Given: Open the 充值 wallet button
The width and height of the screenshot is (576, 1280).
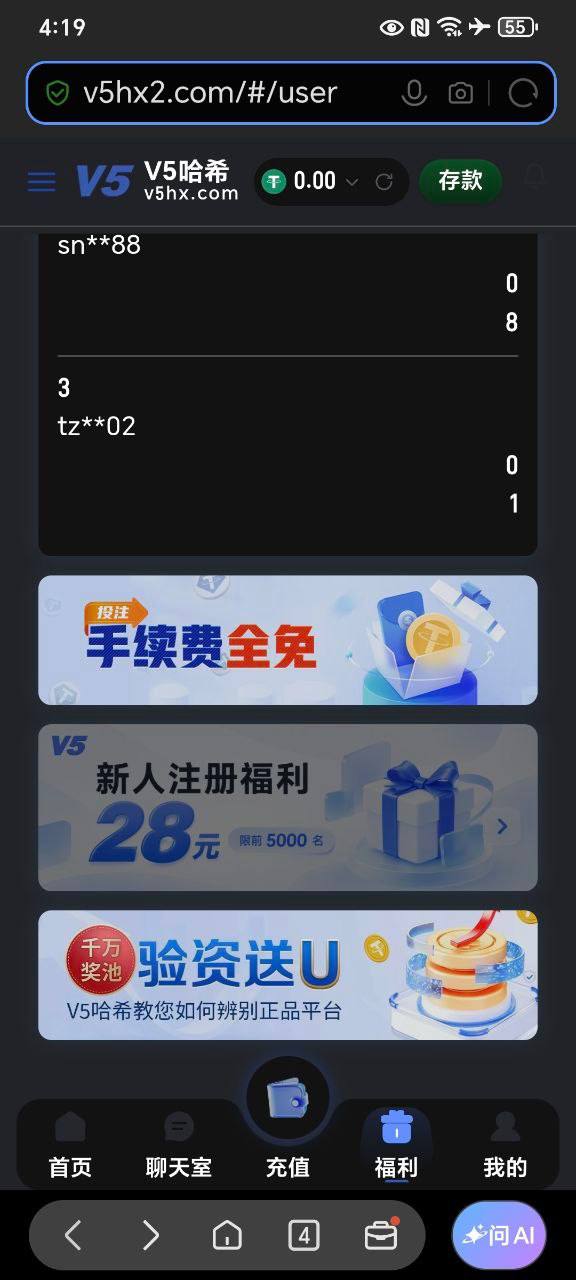Looking at the screenshot, I should [288, 1120].
